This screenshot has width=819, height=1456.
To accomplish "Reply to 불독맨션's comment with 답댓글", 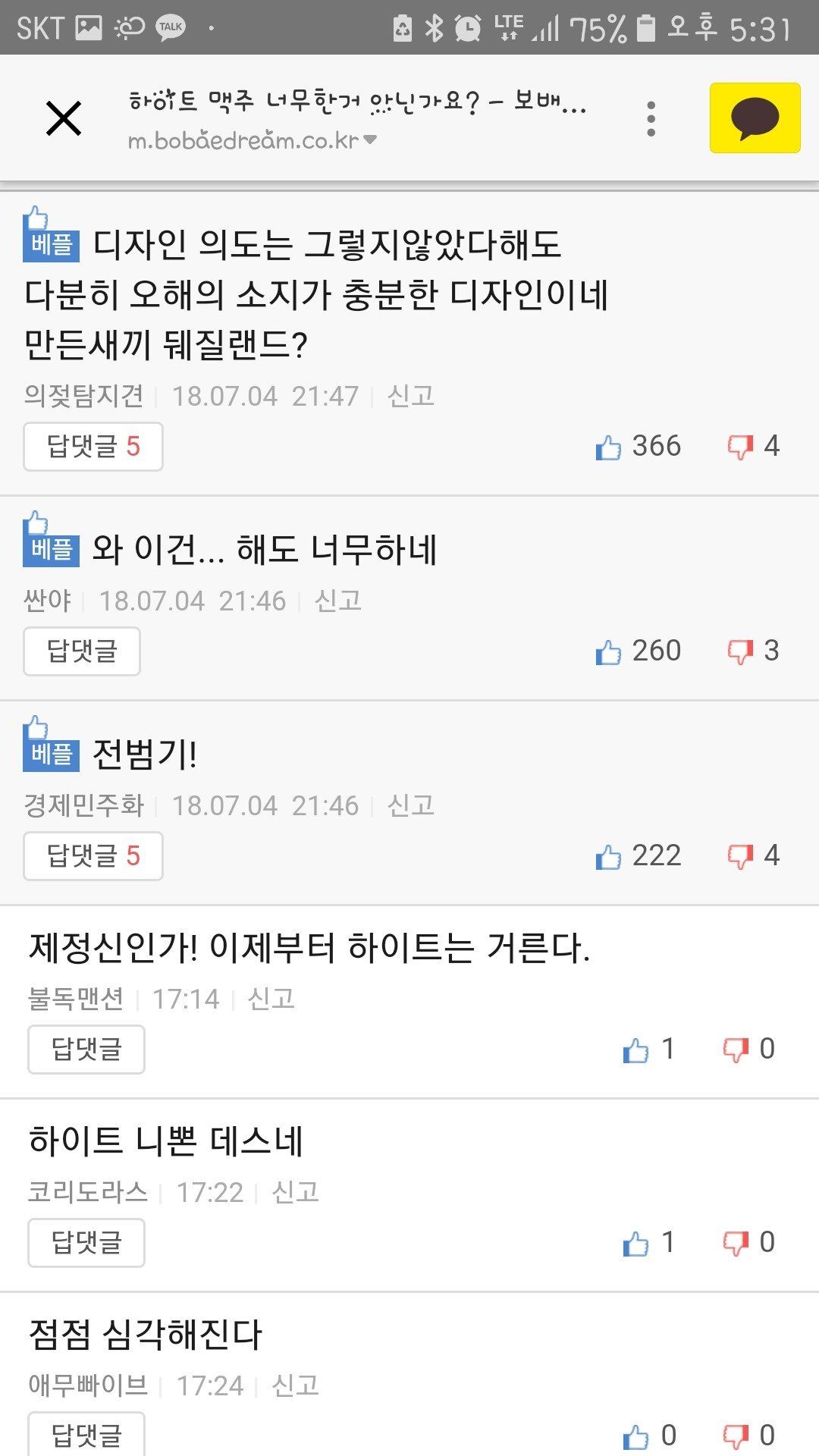I will point(86,1050).
